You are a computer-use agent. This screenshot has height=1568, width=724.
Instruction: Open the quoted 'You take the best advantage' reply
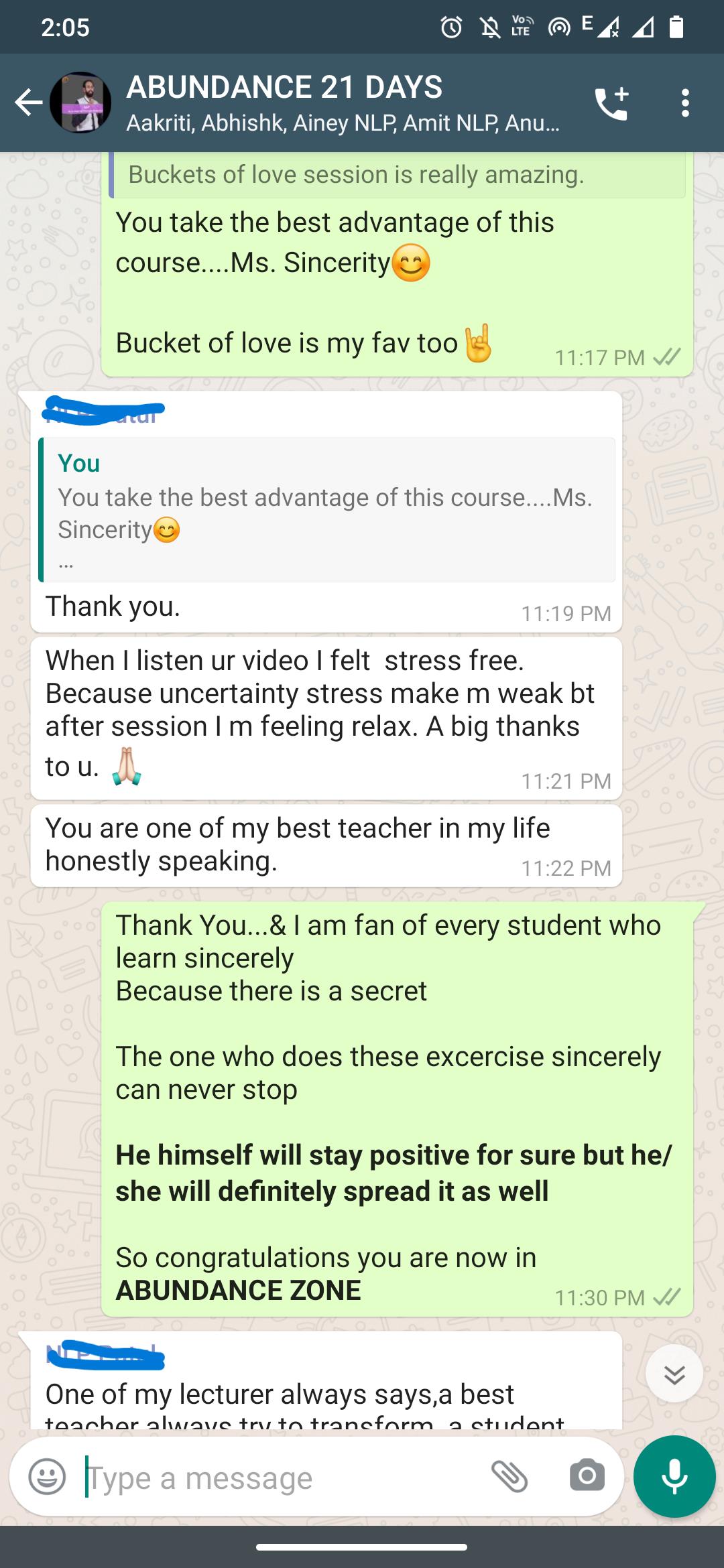click(x=327, y=510)
